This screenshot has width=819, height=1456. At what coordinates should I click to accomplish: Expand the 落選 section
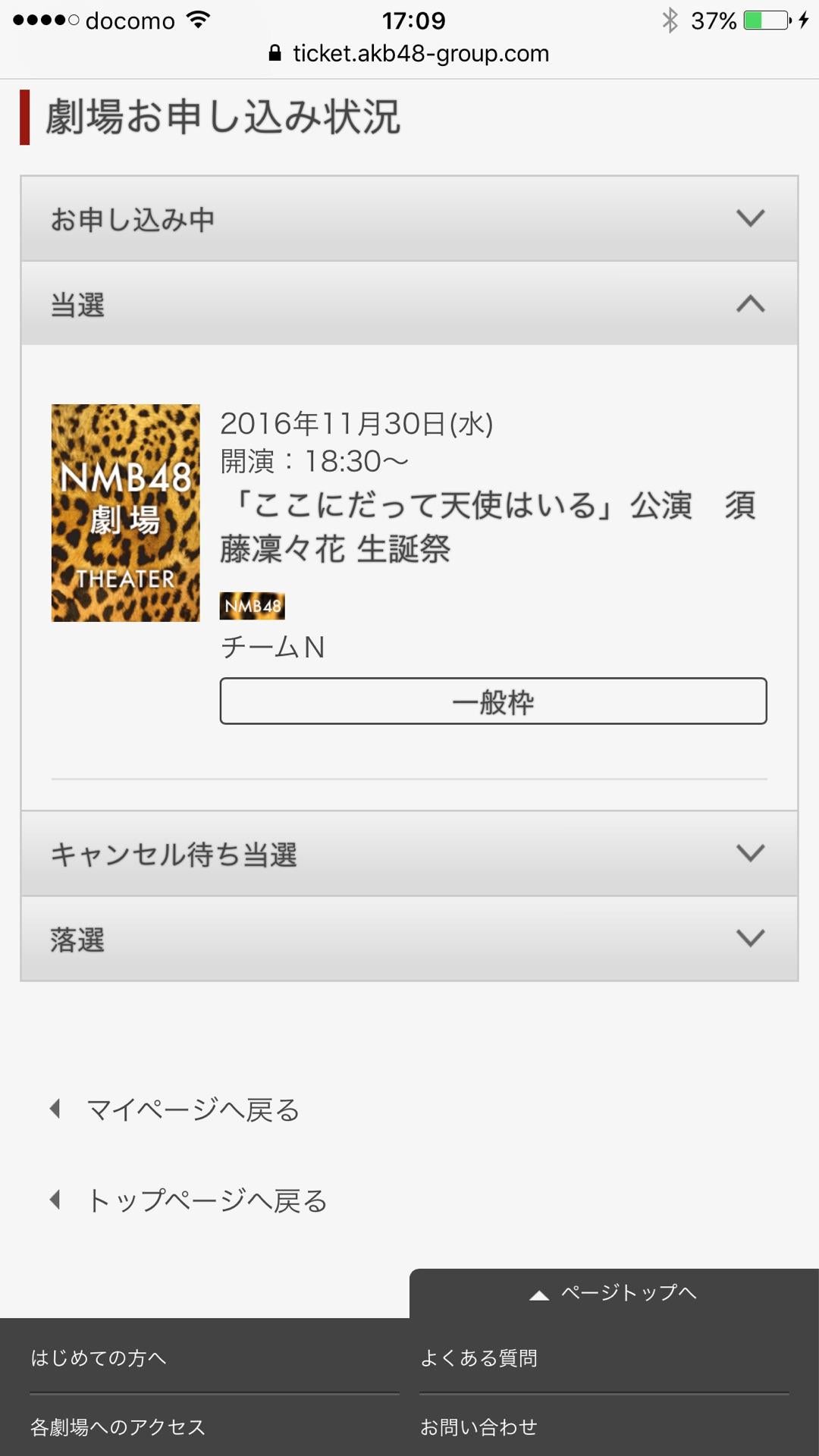[409, 940]
